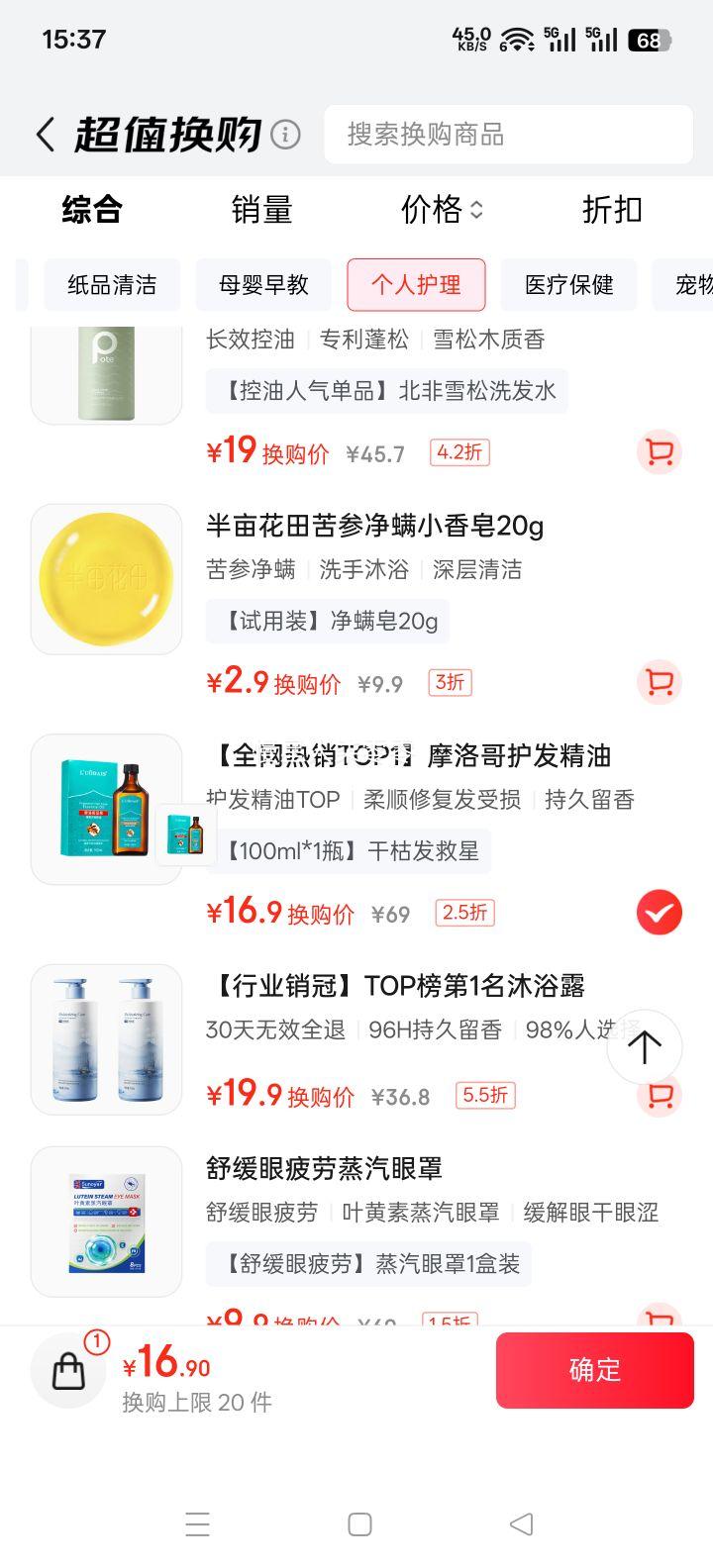Open the shopping bag showing 1 item
Viewport: 713px width, 1568px height.
tap(67, 1370)
